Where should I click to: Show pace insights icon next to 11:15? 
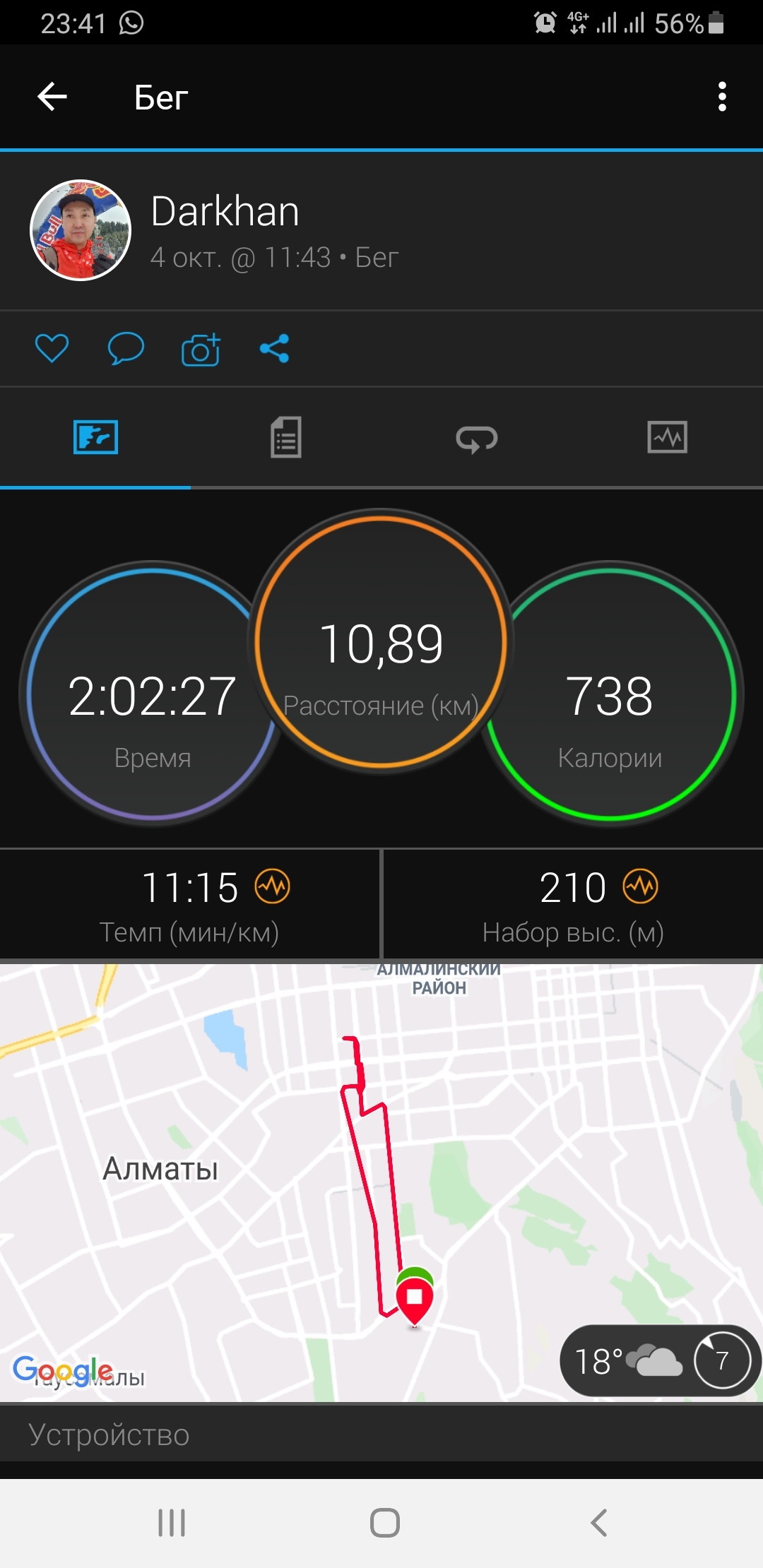273,886
